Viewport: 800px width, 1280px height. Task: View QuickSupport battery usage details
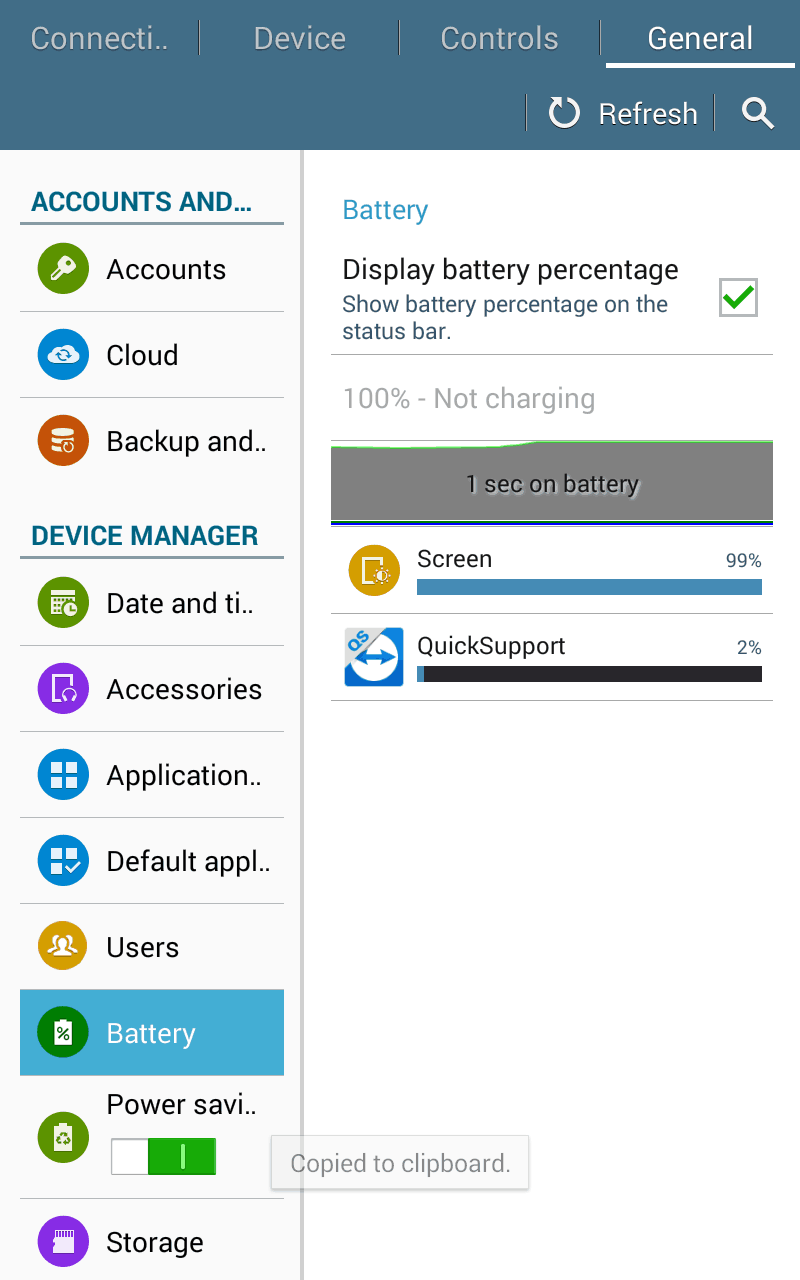(x=552, y=657)
